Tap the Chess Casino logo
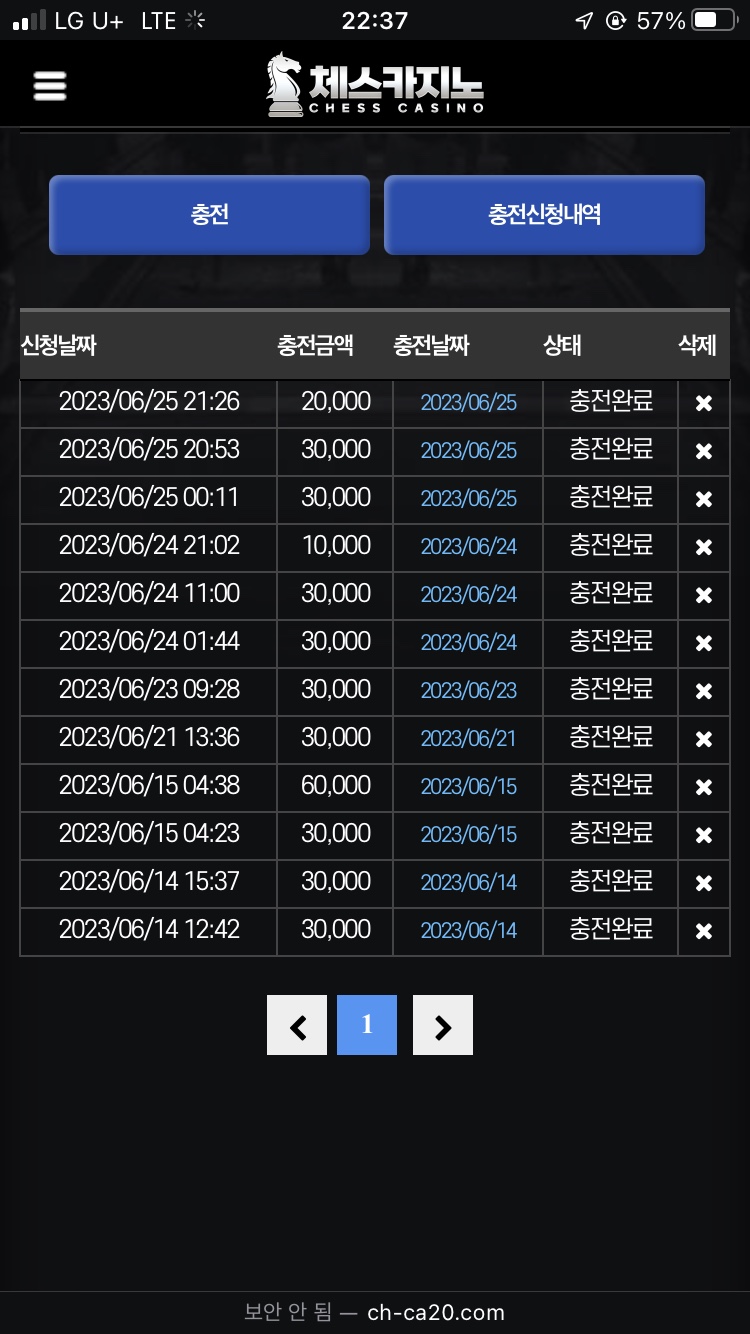Viewport: 750px width, 1334px height. [375, 86]
